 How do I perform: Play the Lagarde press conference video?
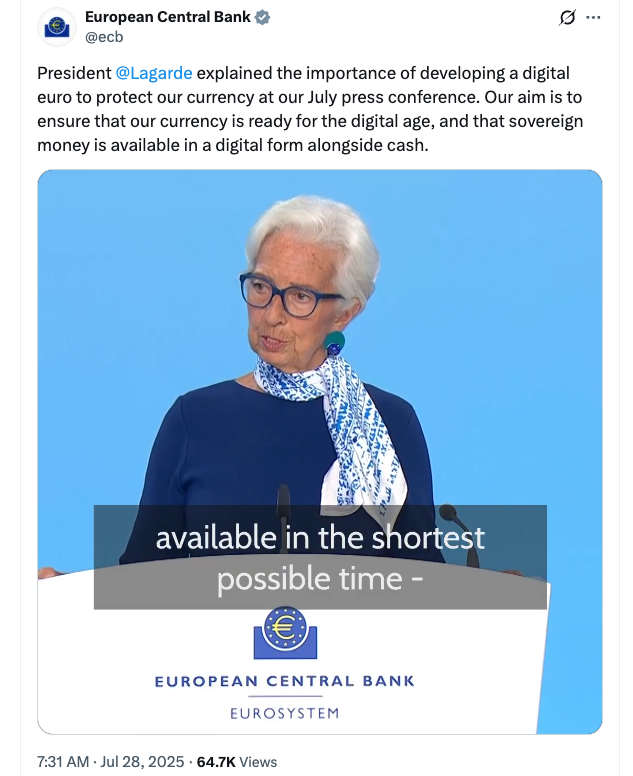click(x=320, y=450)
